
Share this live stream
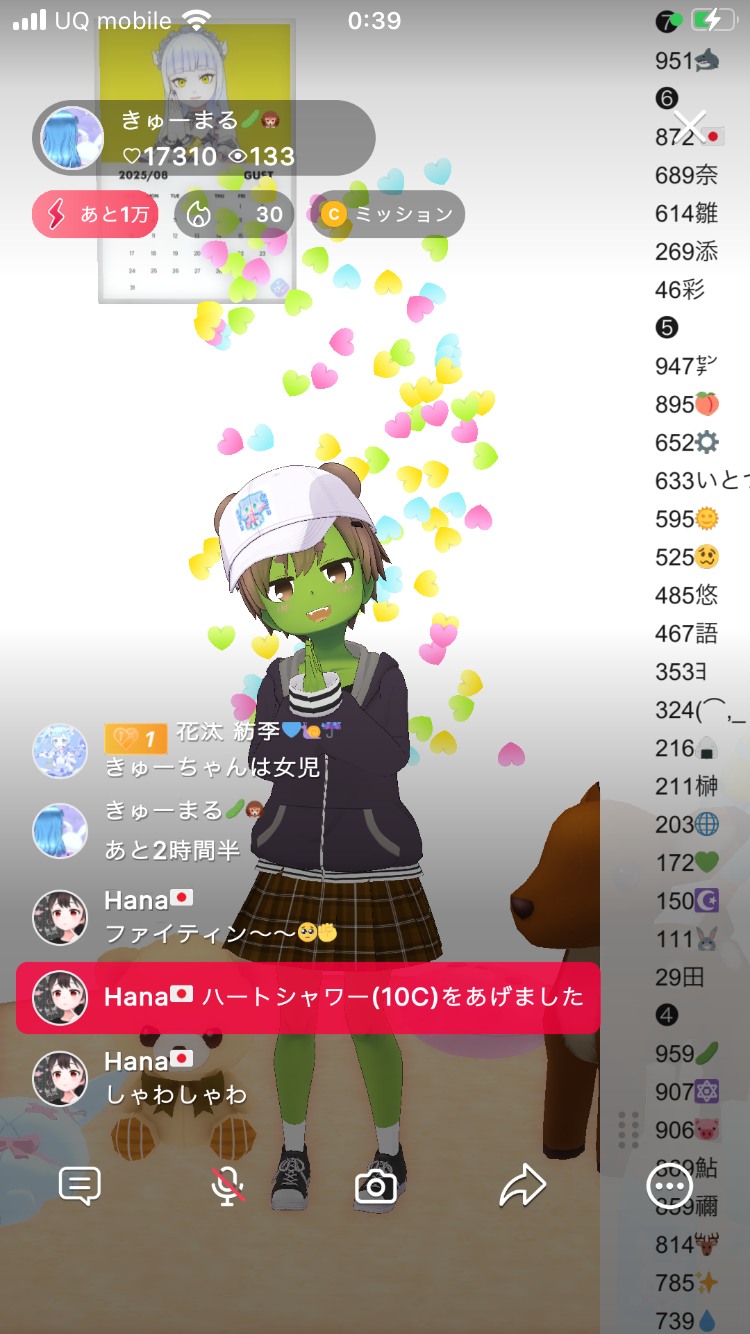coord(522,1186)
